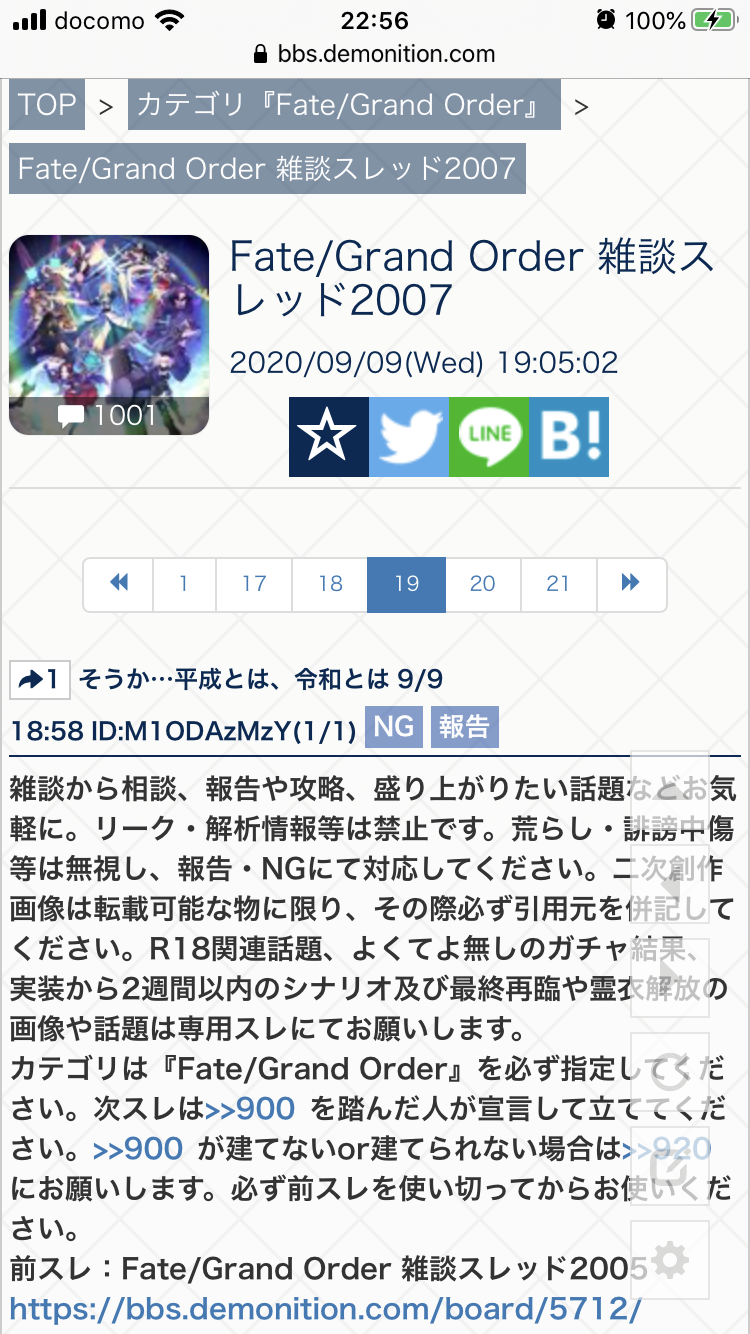Share thread on Twitter
Image resolution: width=750 pixels, height=1334 pixels.
[409, 437]
